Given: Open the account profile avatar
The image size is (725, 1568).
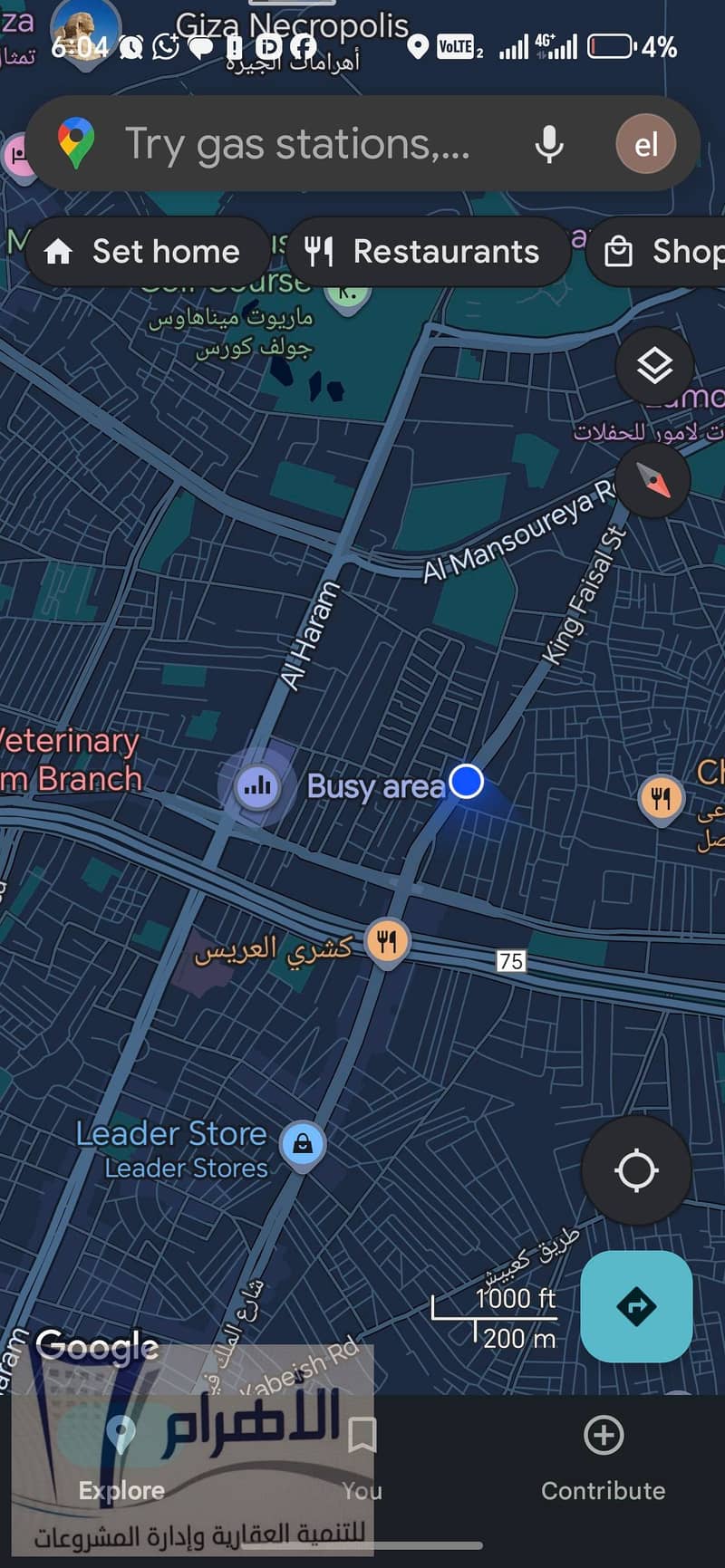Looking at the screenshot, I should point(645,144).
